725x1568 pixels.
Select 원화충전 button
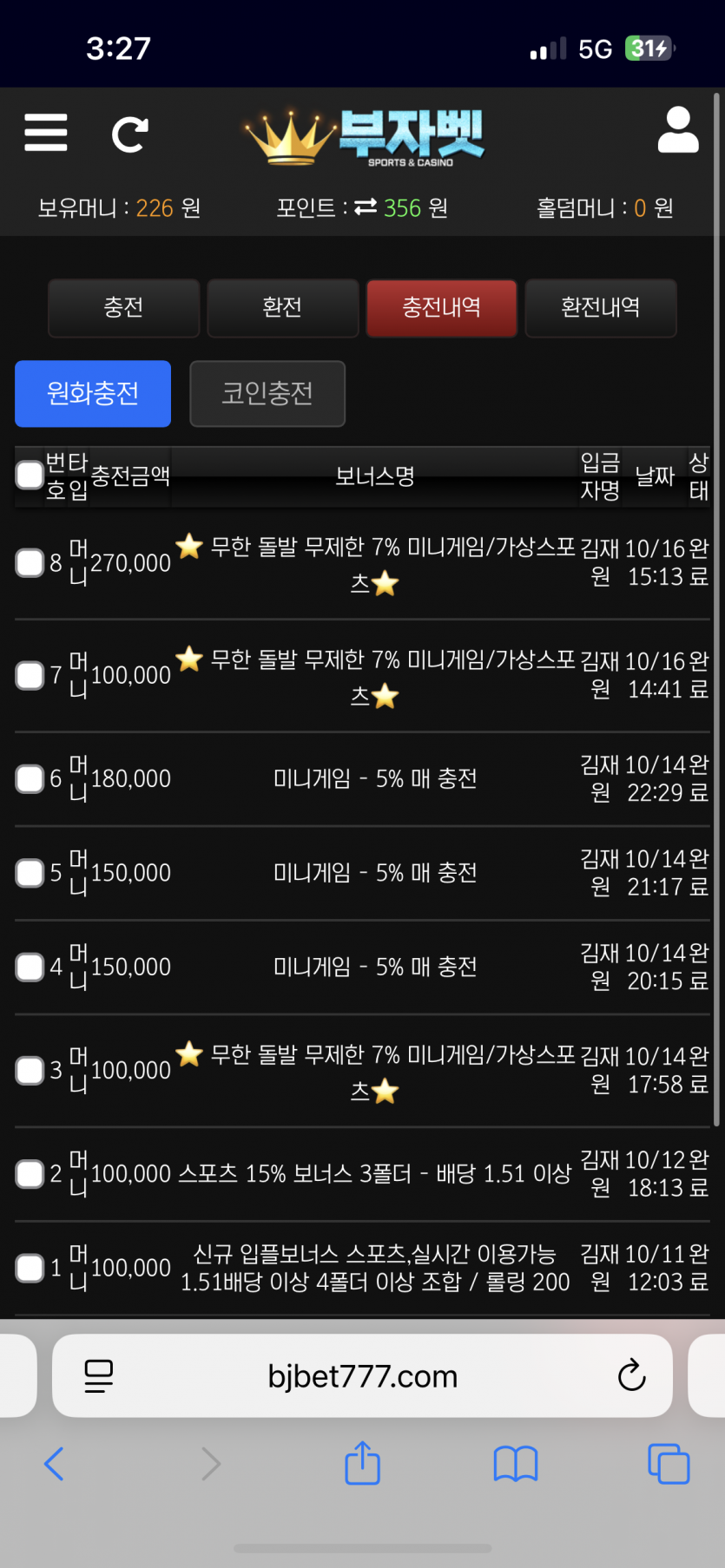93,393
